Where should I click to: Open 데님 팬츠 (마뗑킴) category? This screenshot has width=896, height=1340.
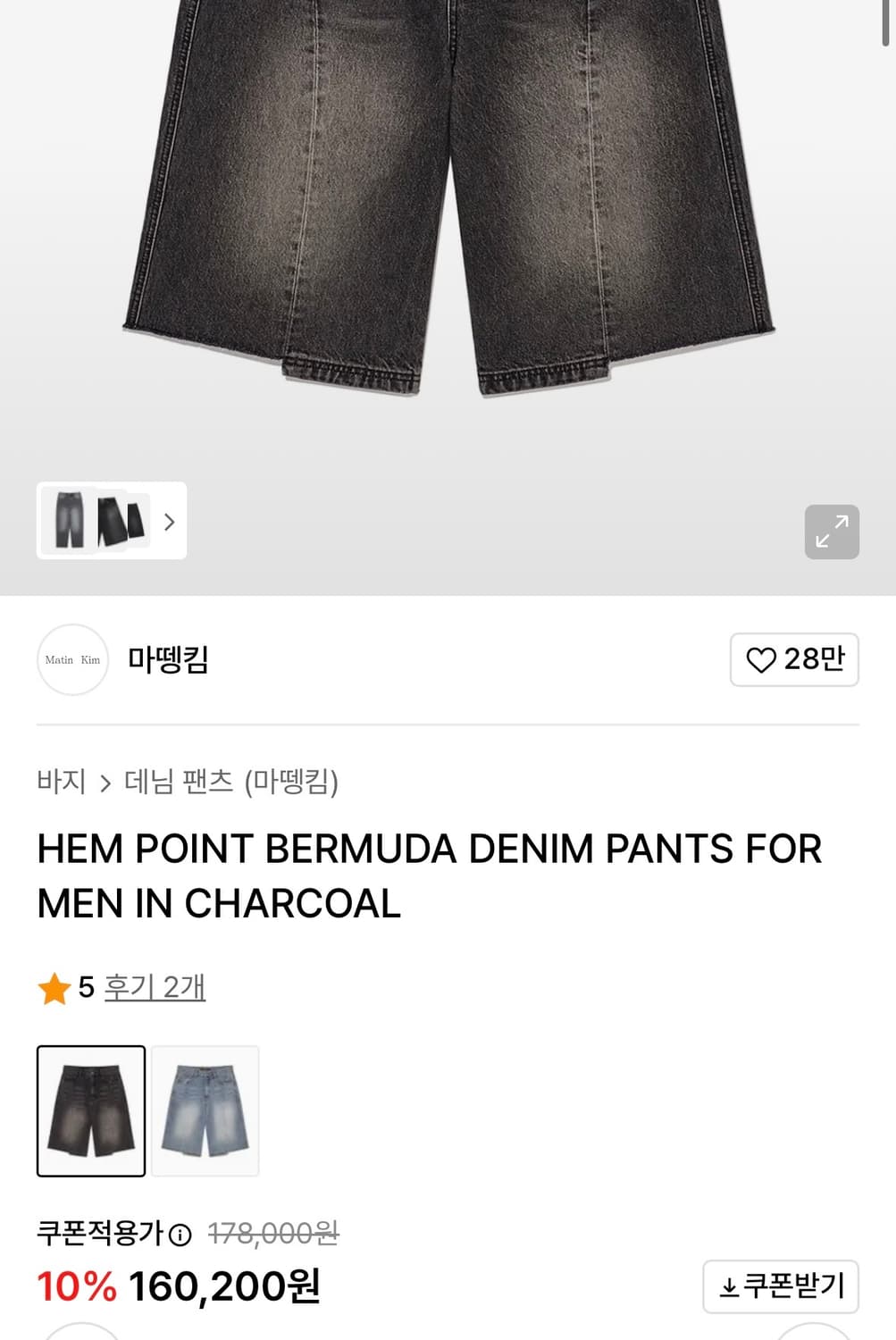[x=231, y=782]
